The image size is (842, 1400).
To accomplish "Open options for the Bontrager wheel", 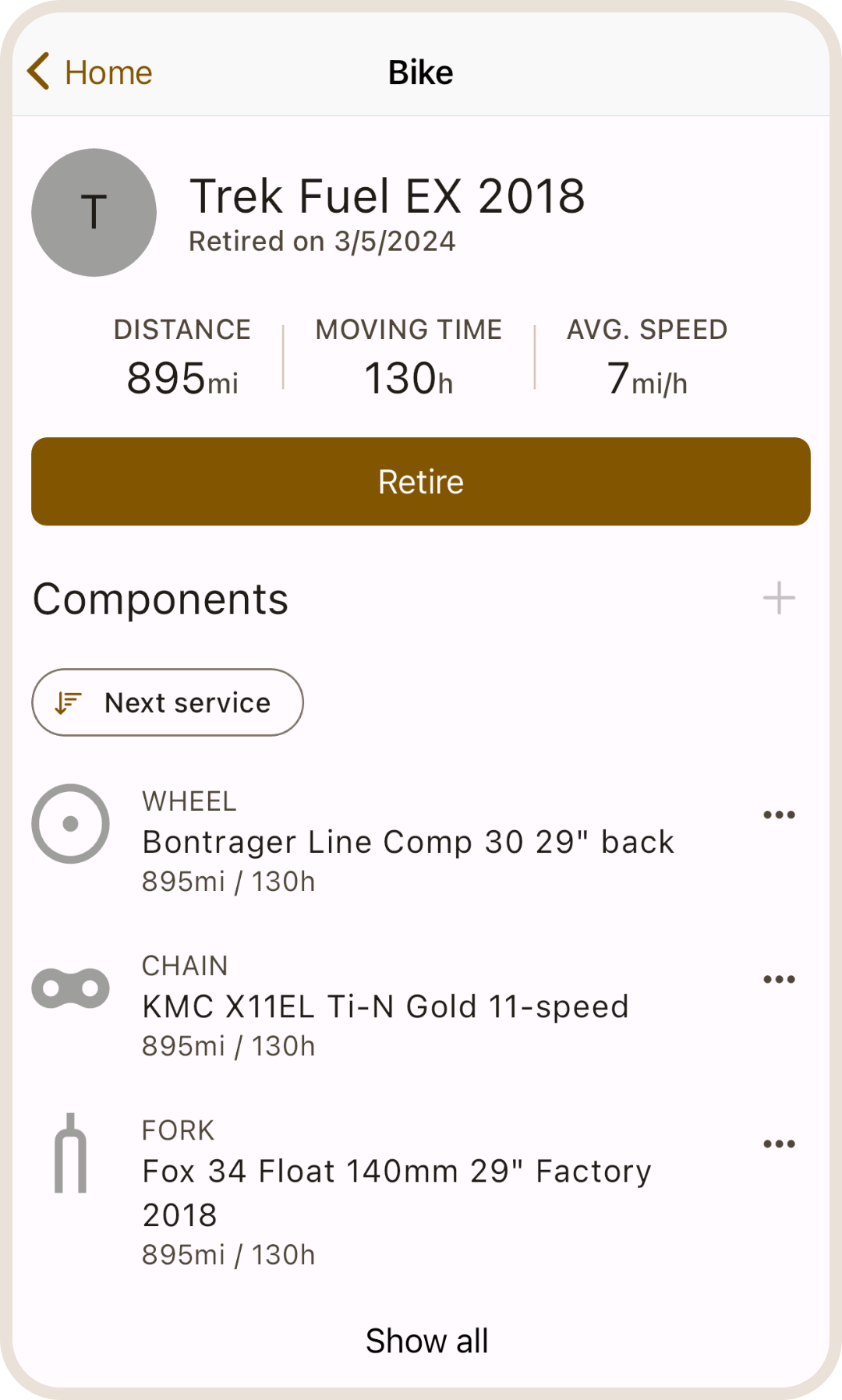I will click(778, 815).
